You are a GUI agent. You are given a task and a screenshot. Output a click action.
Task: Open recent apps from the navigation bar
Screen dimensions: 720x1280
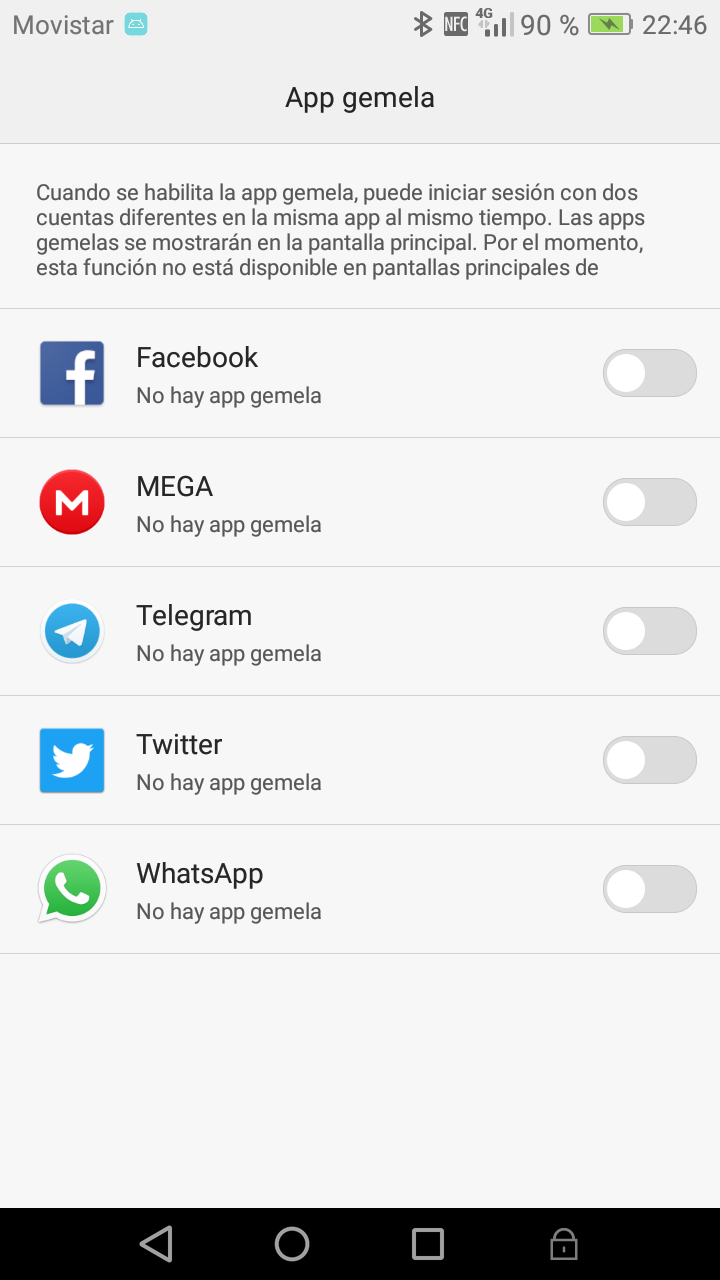428,1244
